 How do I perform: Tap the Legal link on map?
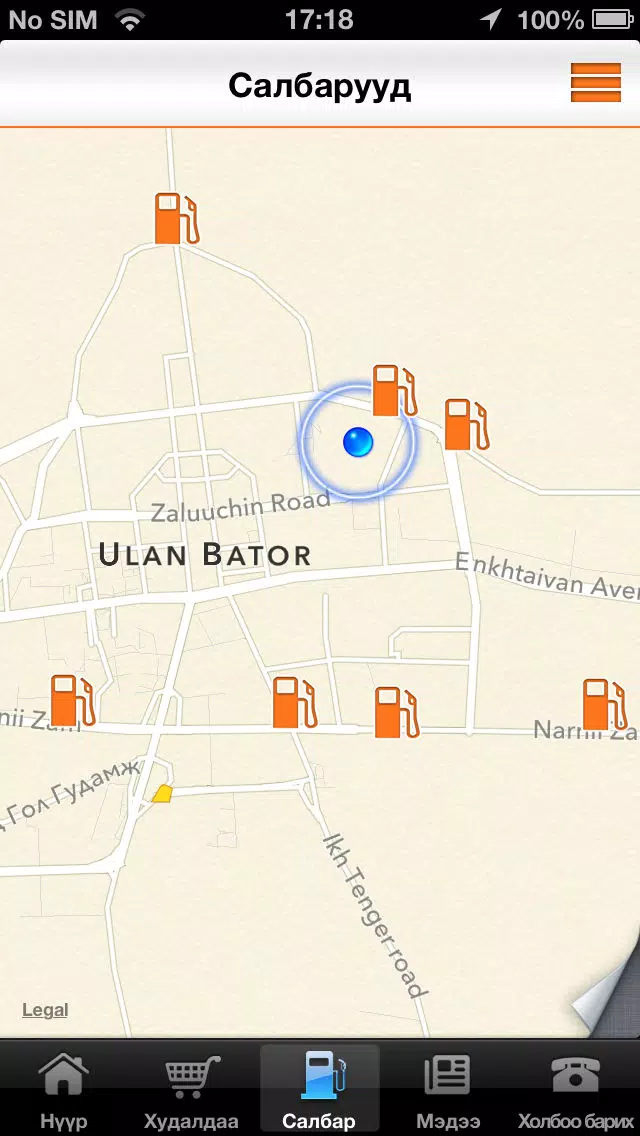[x=45, y=1010]
